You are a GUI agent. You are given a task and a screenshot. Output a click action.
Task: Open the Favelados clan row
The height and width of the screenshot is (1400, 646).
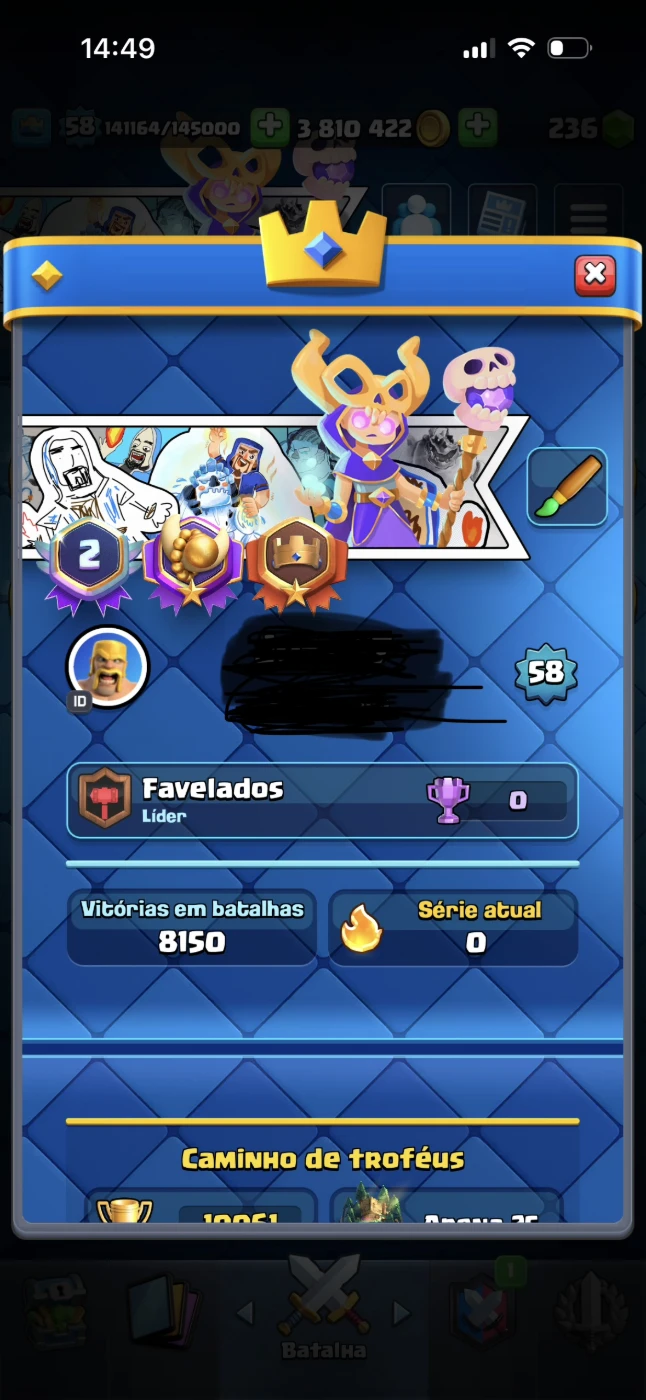(321, 800)
